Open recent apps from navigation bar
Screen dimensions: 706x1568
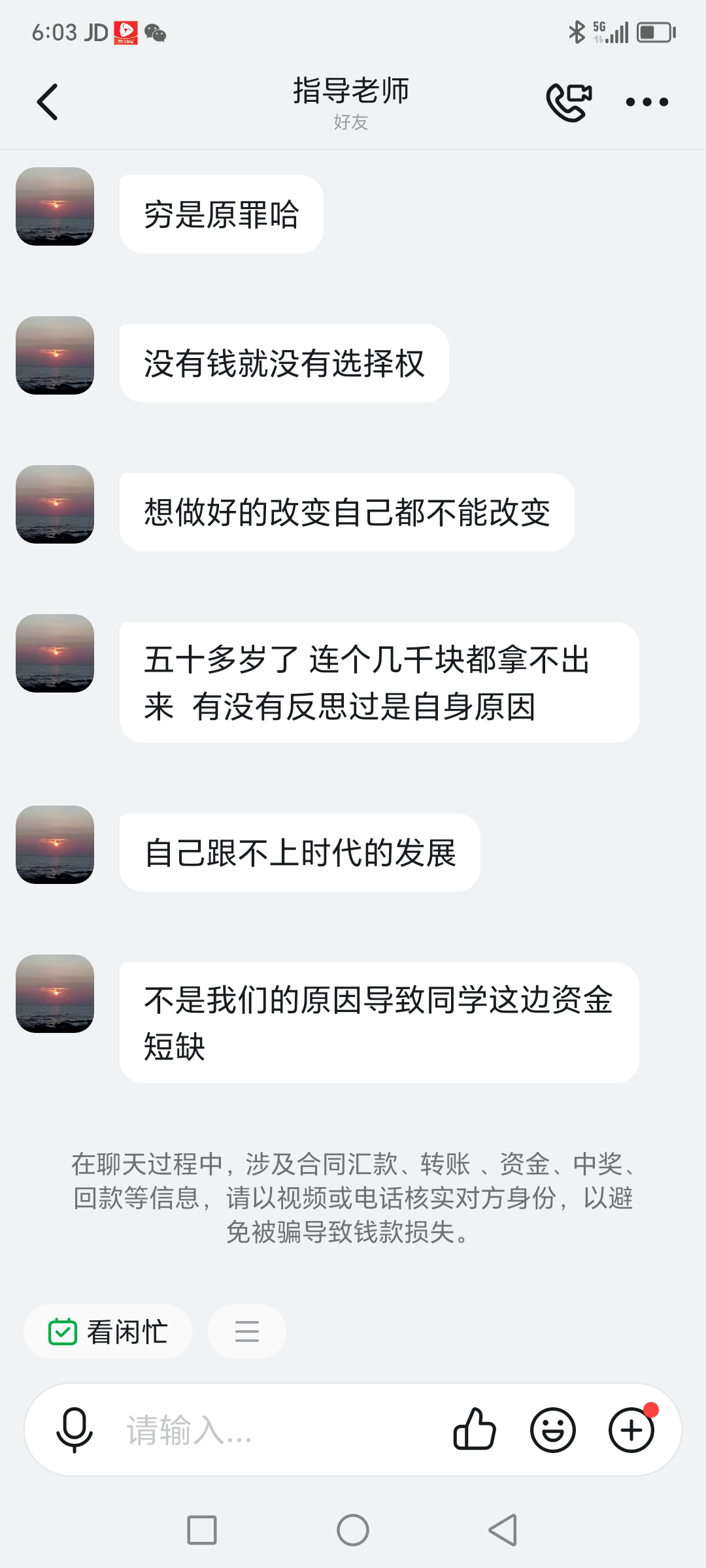pos(202,1530)
